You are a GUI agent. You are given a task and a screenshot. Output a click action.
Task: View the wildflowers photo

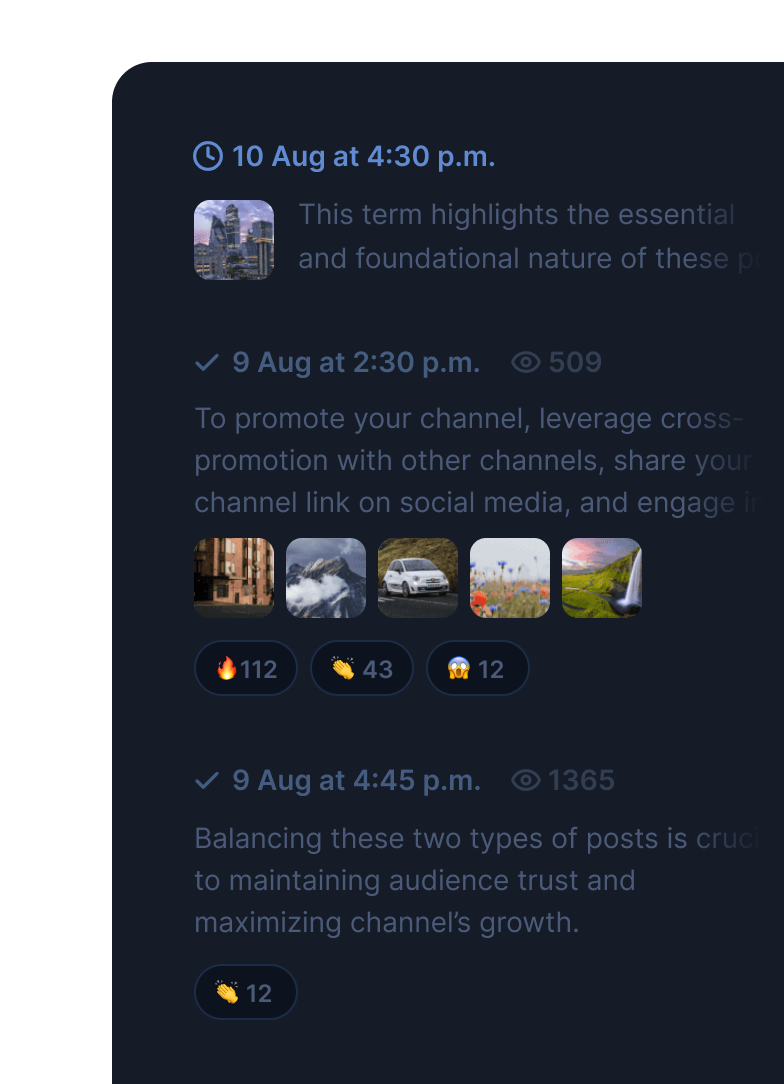[x=510, y=578]
